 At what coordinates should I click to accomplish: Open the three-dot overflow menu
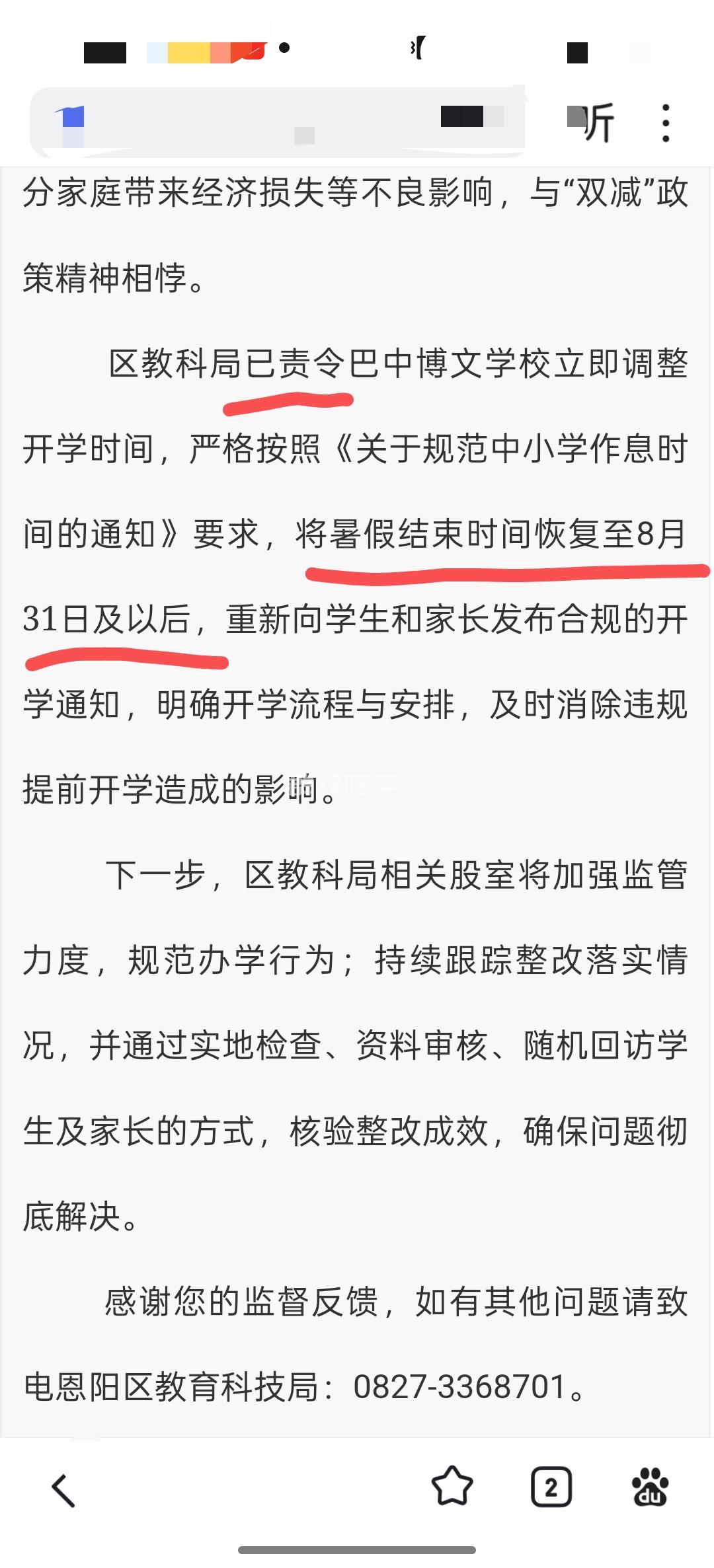click(x=666, y=123)
